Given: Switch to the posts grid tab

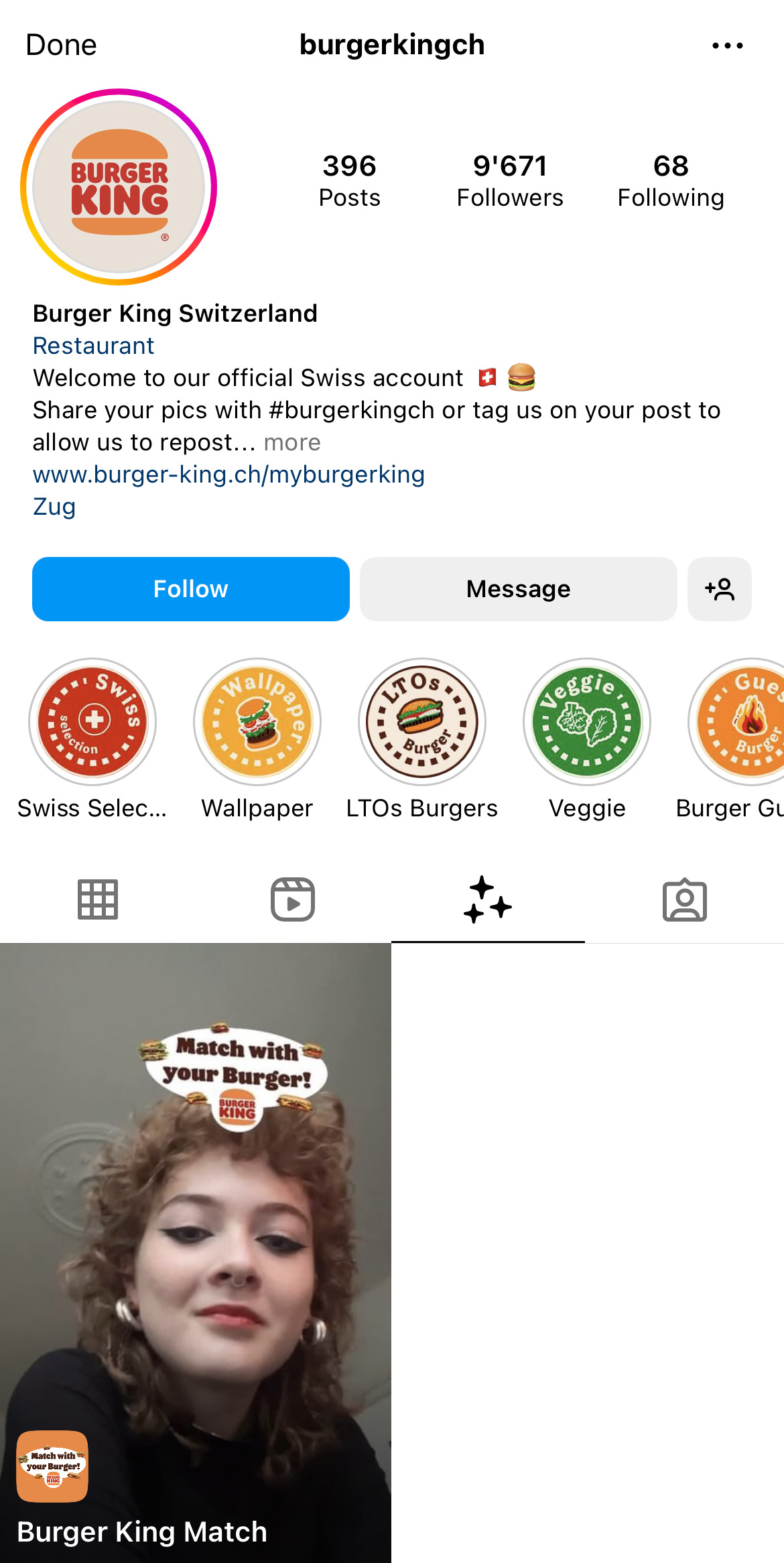Looking at the screenshot, I should (x=98, y=899).
